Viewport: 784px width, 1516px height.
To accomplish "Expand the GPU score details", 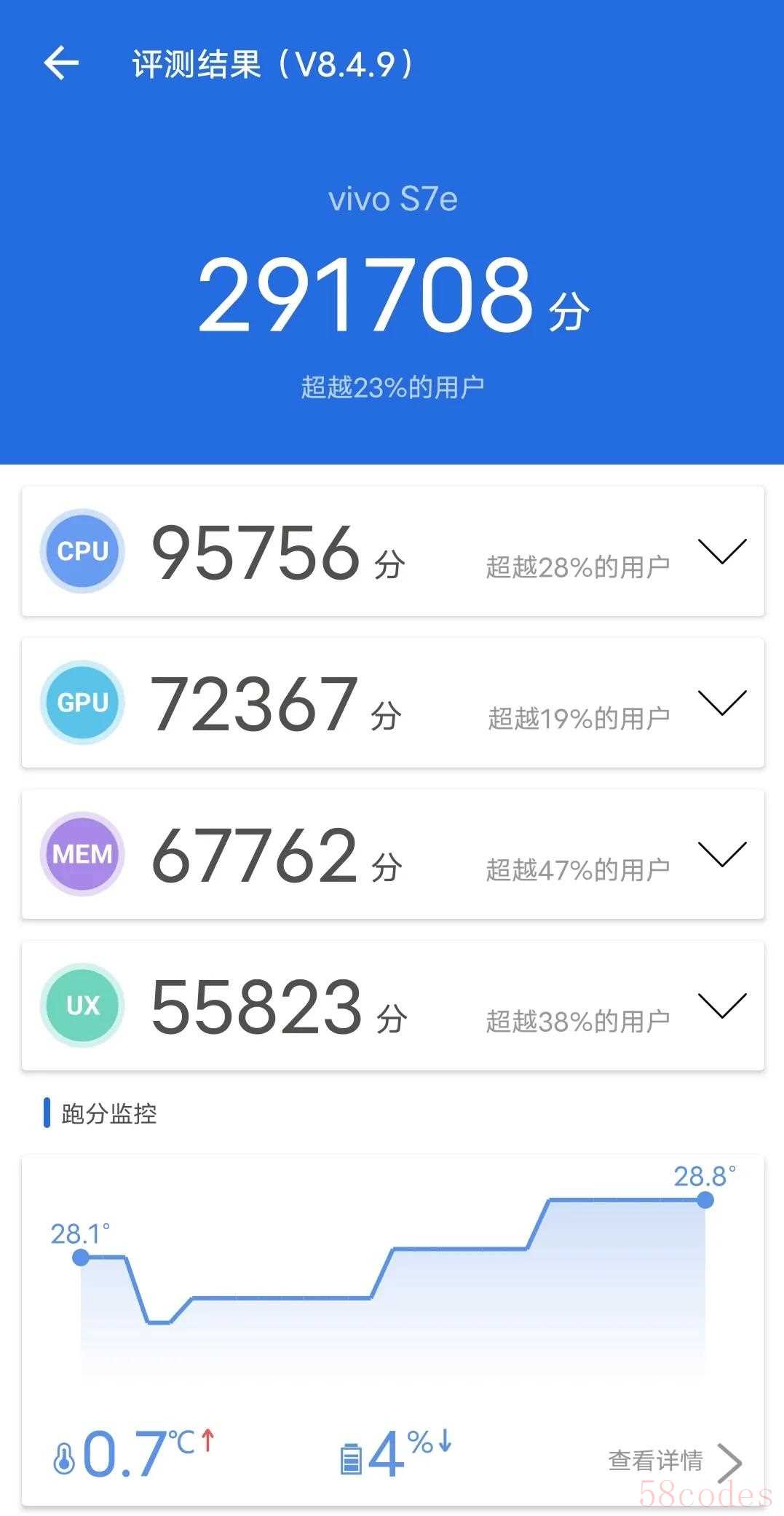I will point(722,703).
